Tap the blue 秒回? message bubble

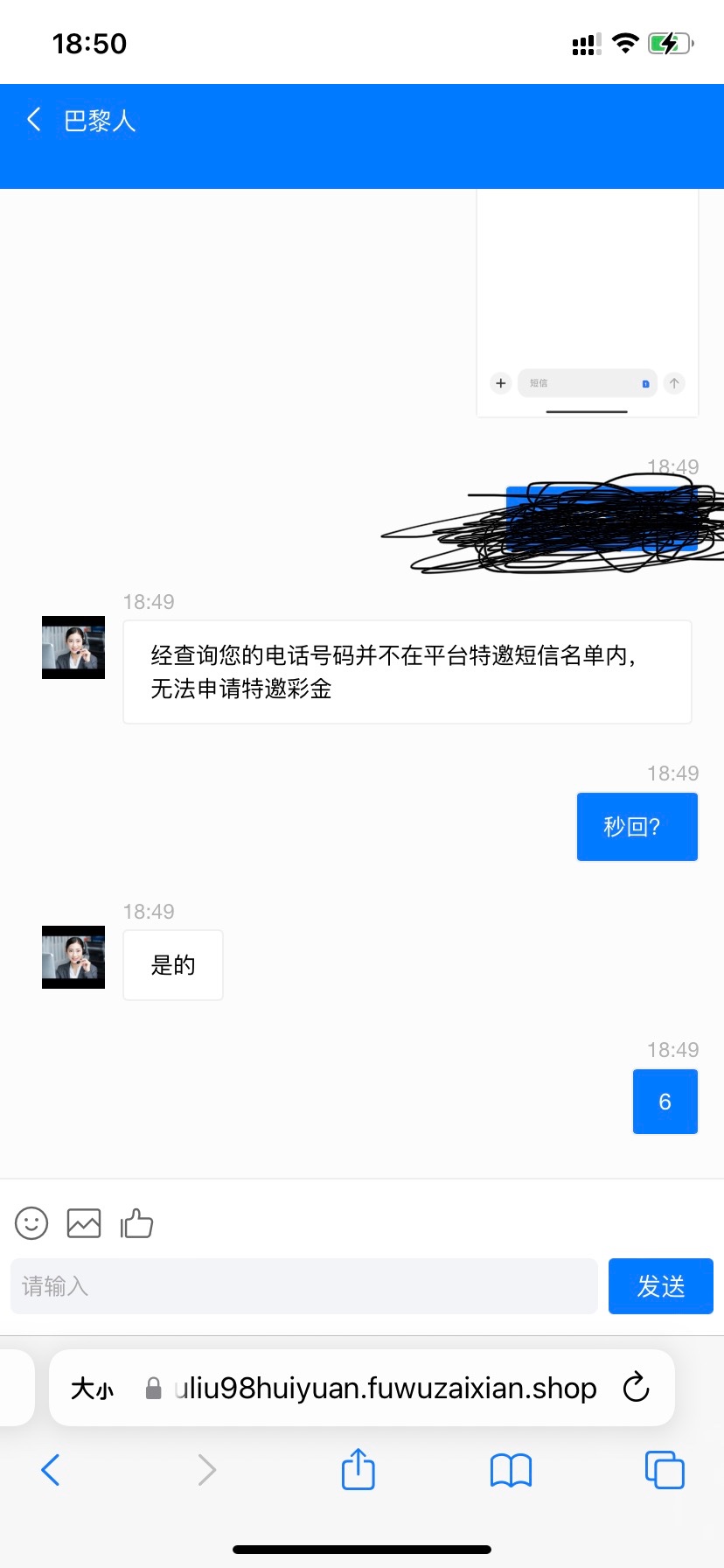[637, 826]
